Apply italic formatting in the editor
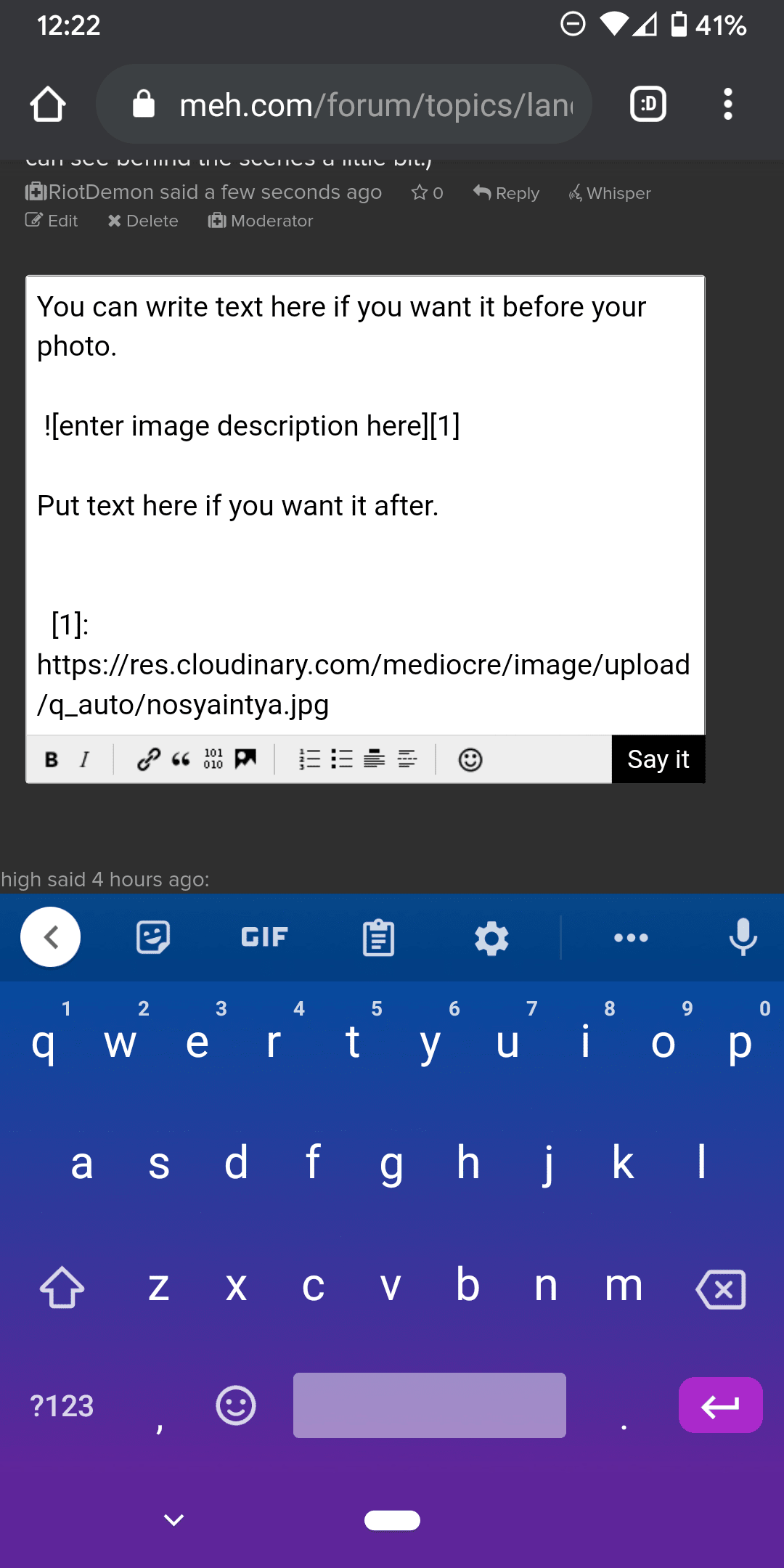 point(85,759)
